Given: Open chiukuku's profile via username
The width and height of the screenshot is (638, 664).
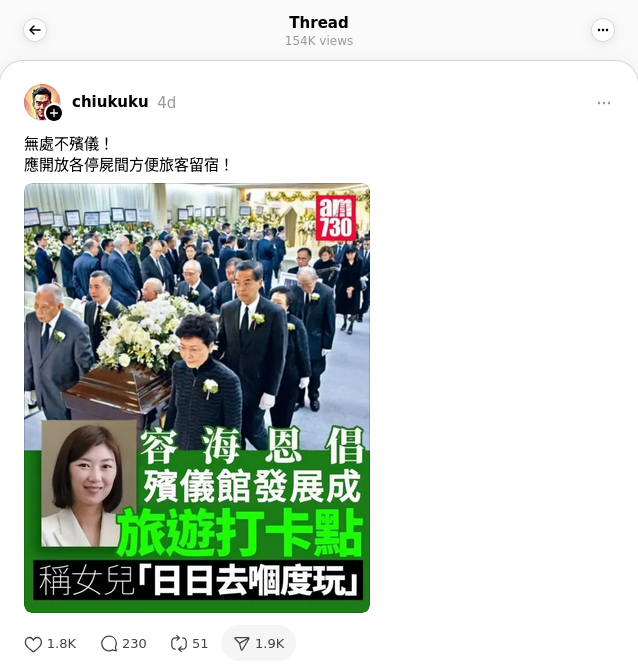Looking at the screenshot, I should tap(110, 102).
